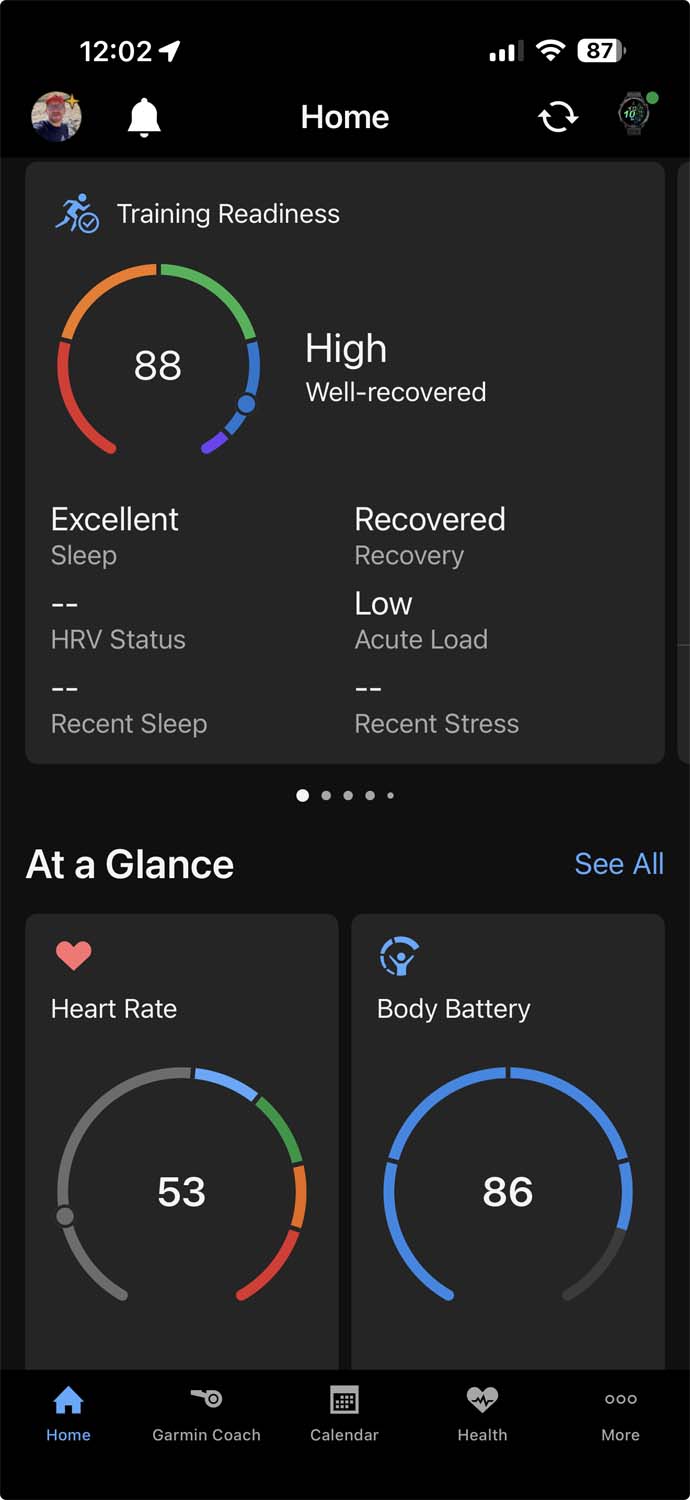Tap See All in At a Glance
The height and width of the screenshot is (1500, 690).
point(618,864)
